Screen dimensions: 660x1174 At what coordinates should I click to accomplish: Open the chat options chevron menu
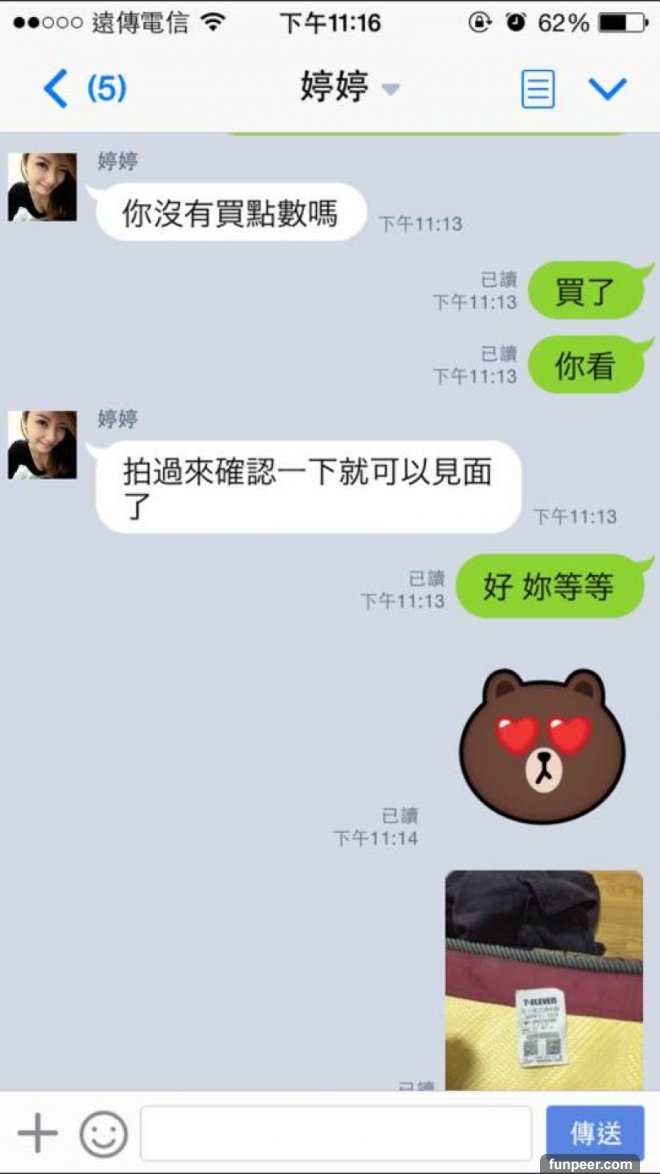tap(607, 89)
